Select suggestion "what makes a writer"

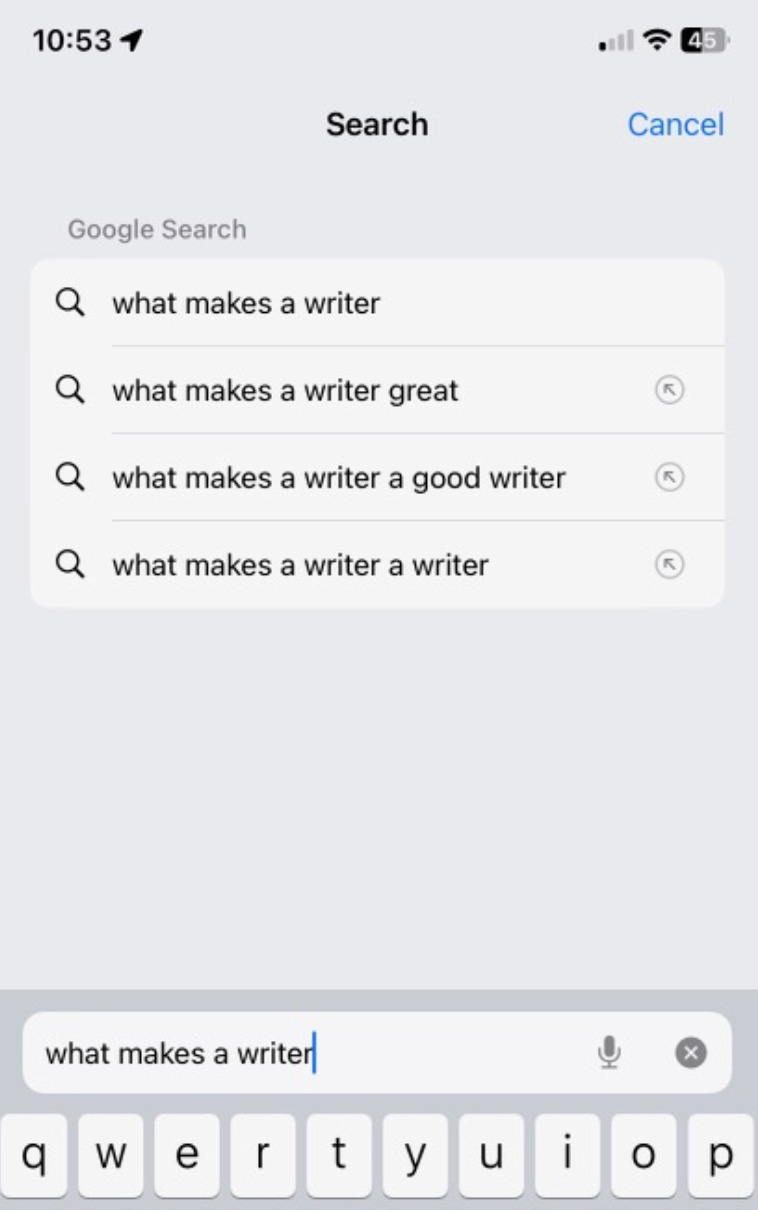click(x=377, y=303)
